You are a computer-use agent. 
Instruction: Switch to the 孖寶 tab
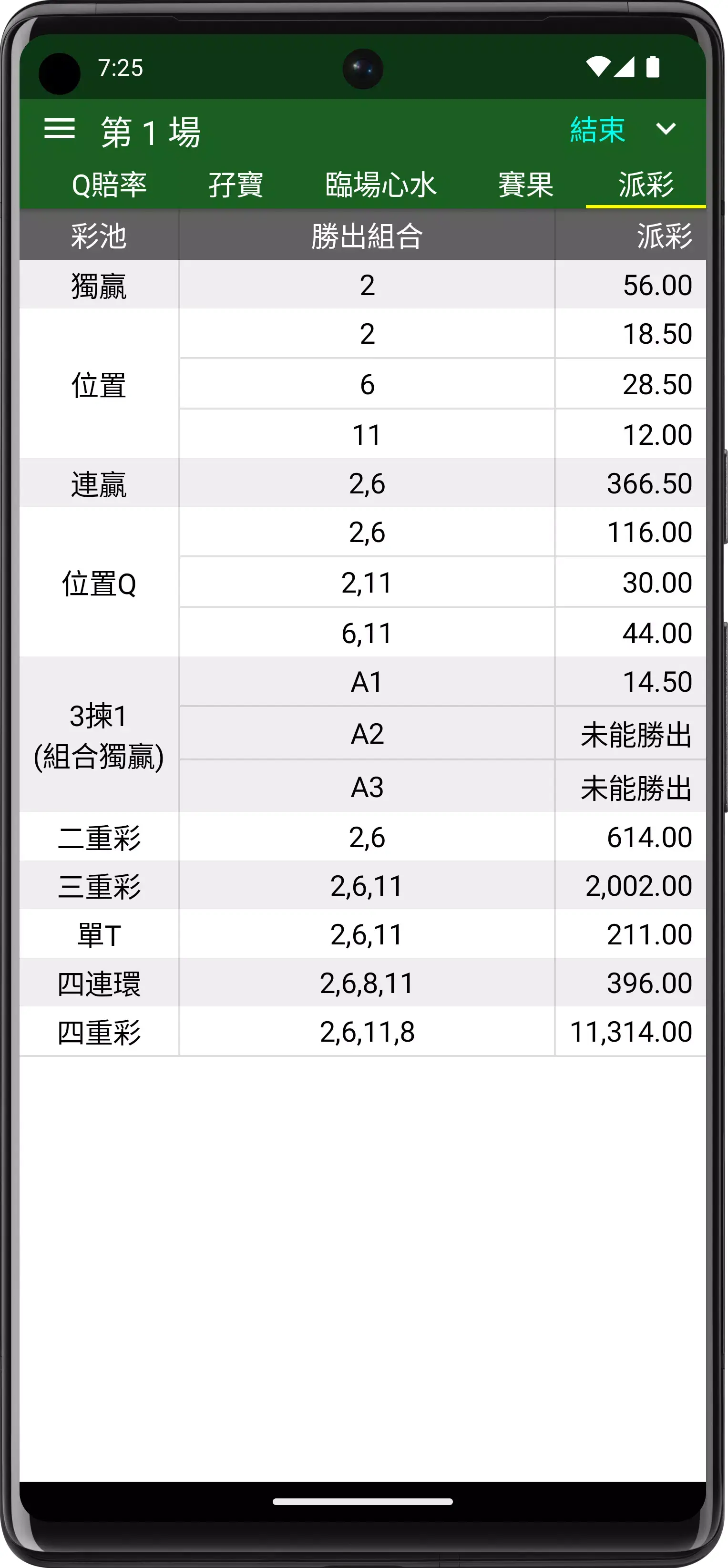click(236, 184)
